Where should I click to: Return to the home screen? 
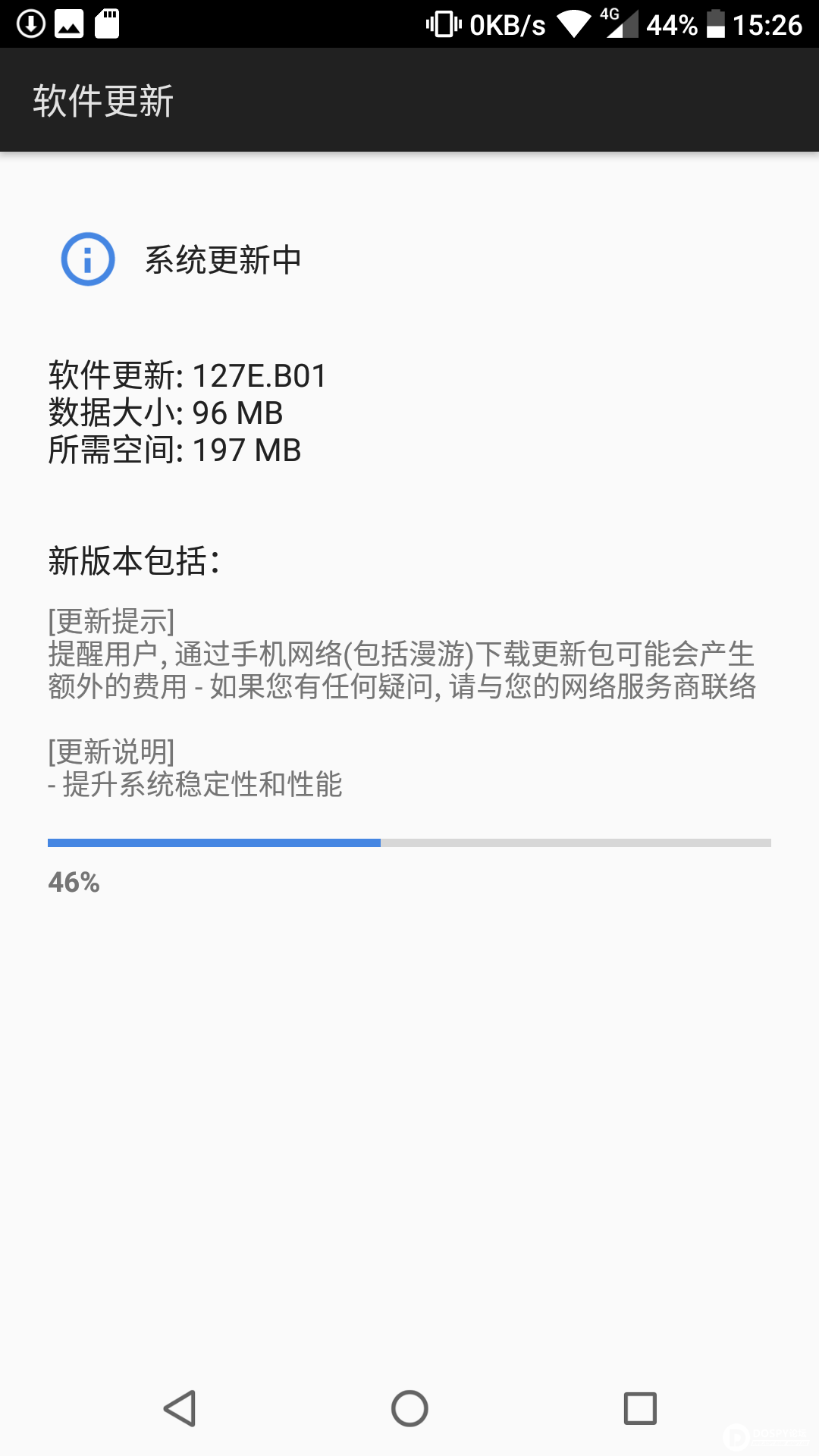point(409,1409)
